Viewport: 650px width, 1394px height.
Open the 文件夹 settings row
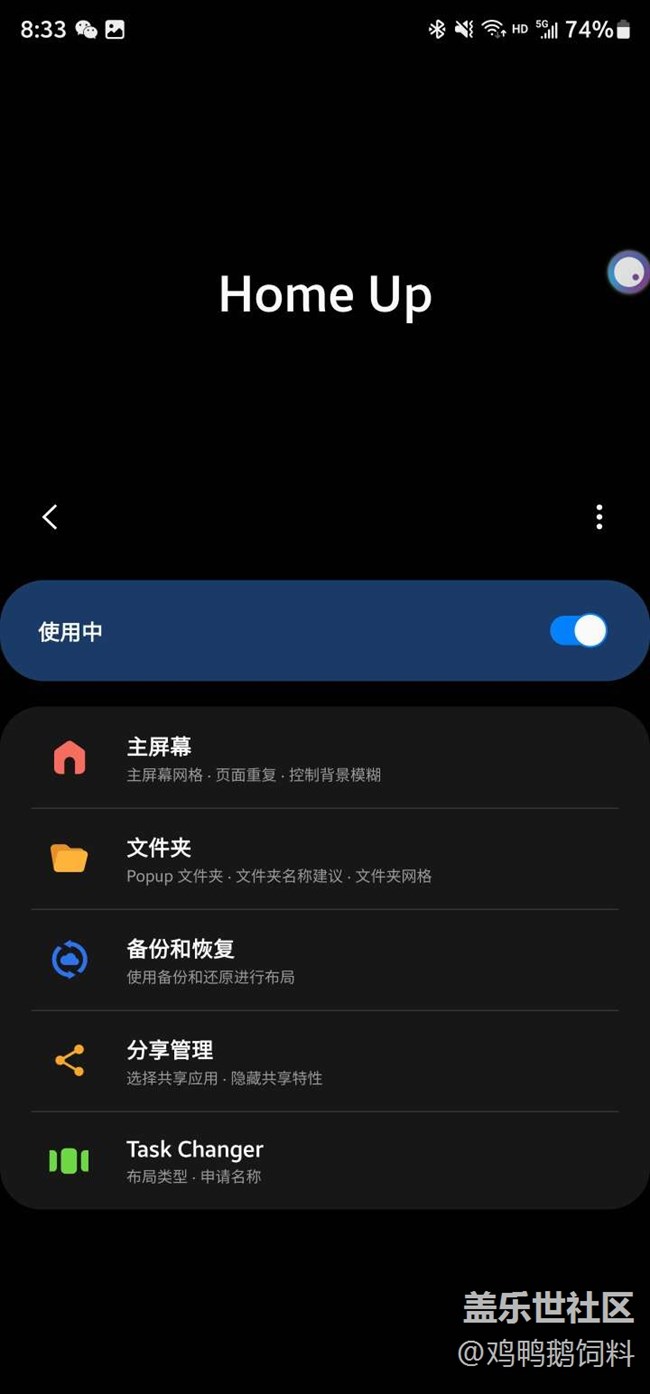(x=325, y=859)
